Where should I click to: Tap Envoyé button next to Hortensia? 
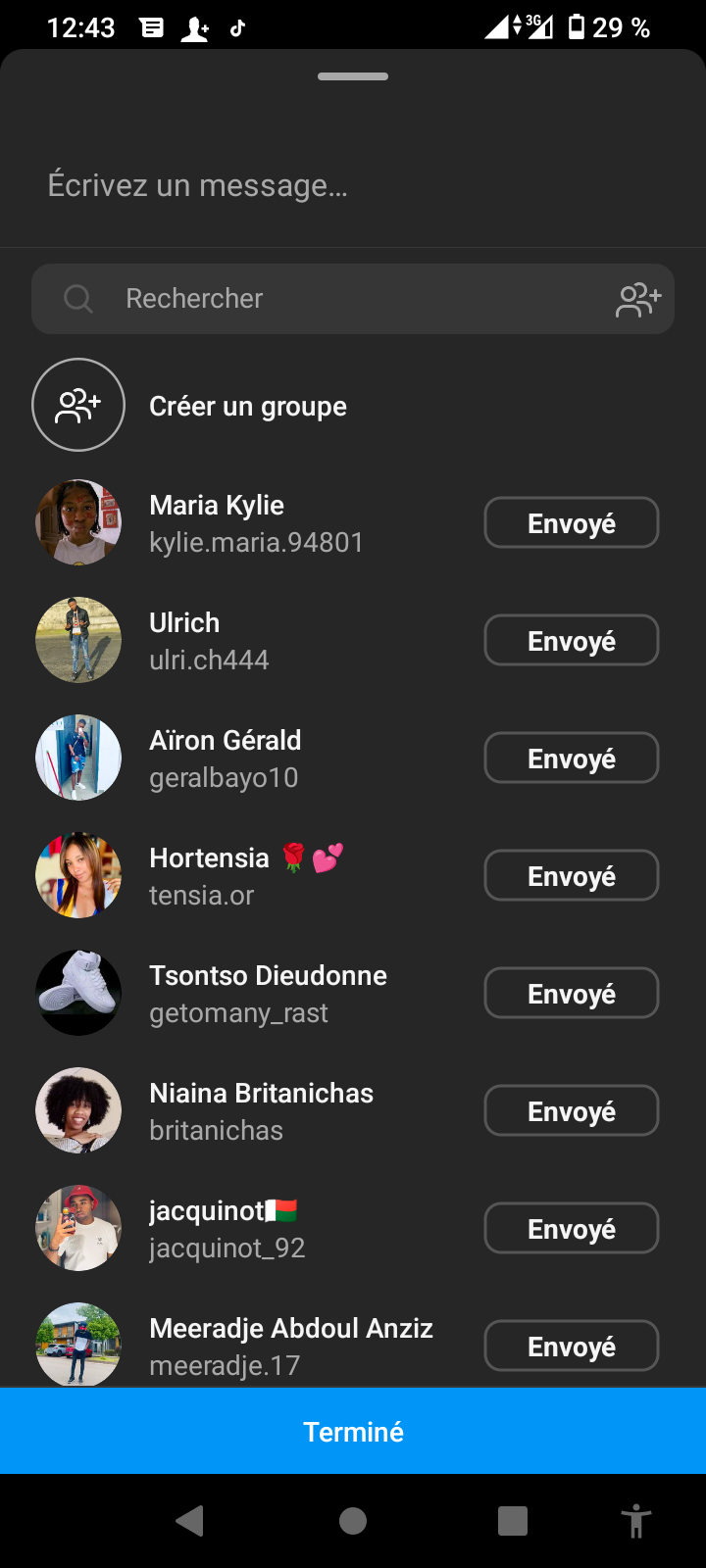click(x=571, y=876)
